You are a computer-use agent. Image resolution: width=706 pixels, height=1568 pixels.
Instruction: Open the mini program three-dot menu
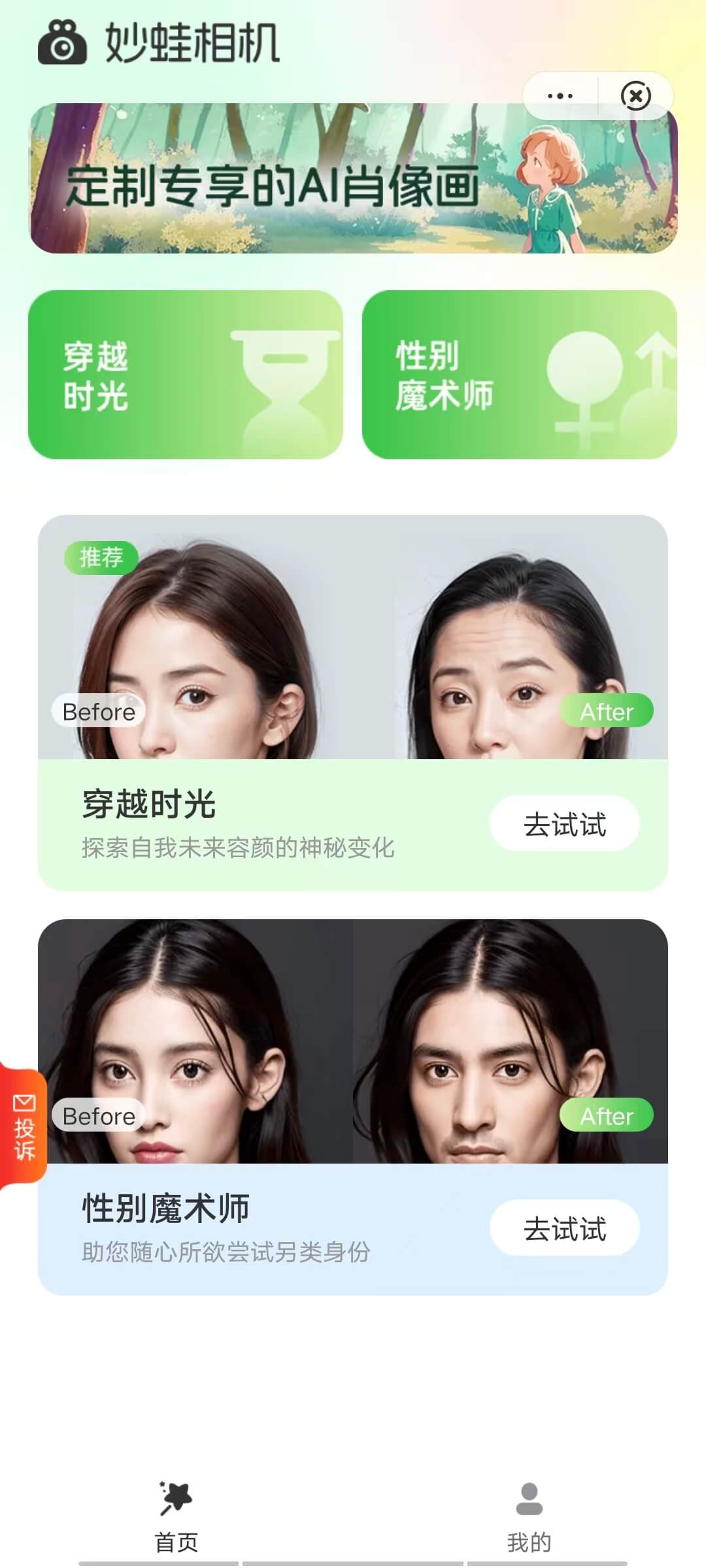point(560,96)
